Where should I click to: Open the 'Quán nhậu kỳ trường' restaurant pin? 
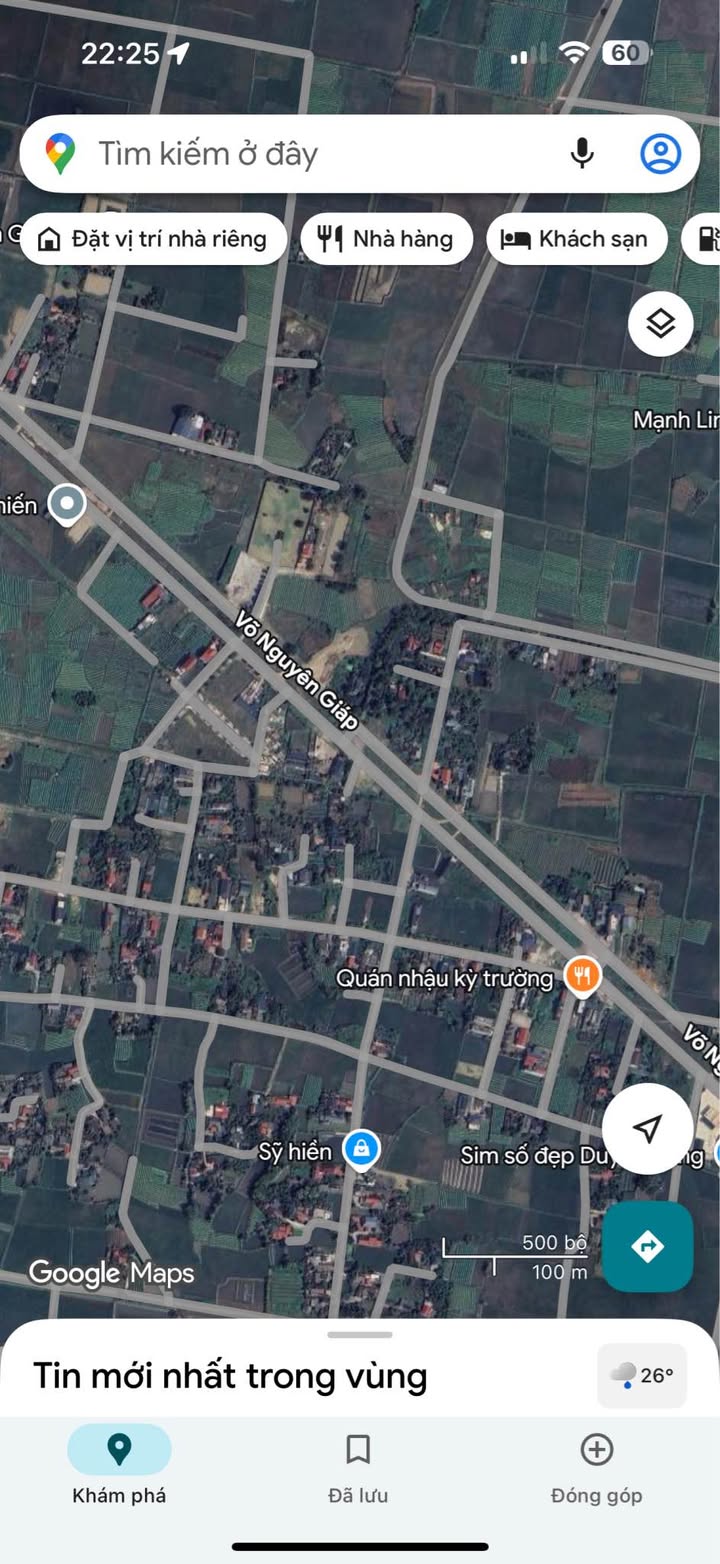coord(582,974)
